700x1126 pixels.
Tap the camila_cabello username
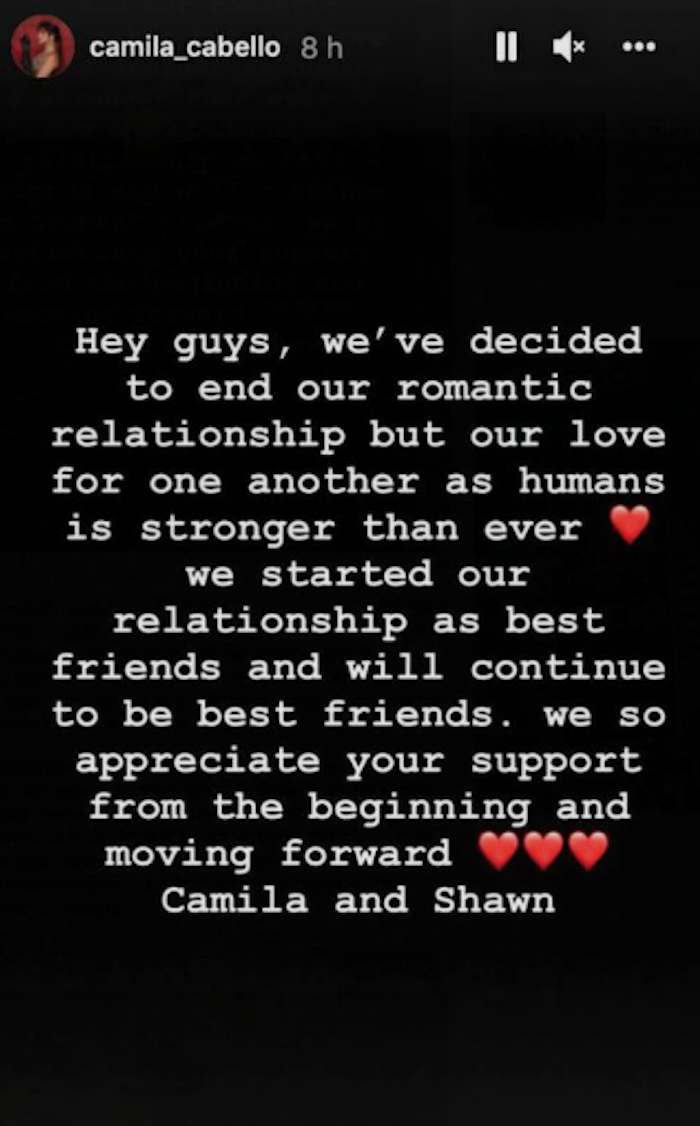click(x=185, y=48)
